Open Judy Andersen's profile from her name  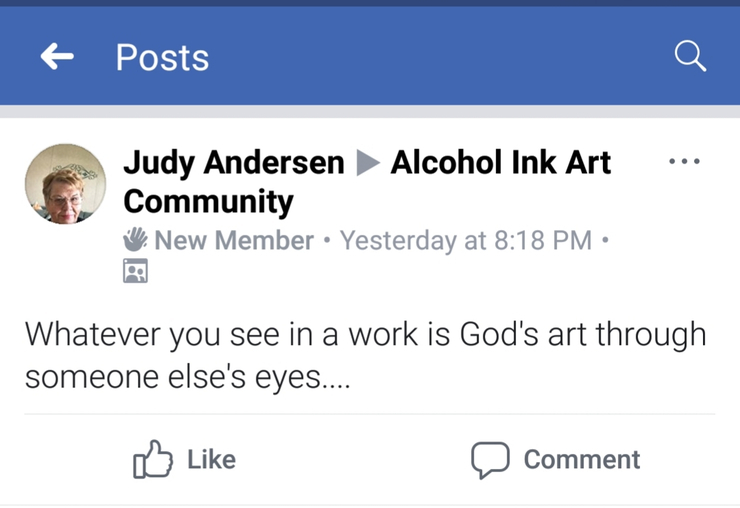(x=233, y=162)
